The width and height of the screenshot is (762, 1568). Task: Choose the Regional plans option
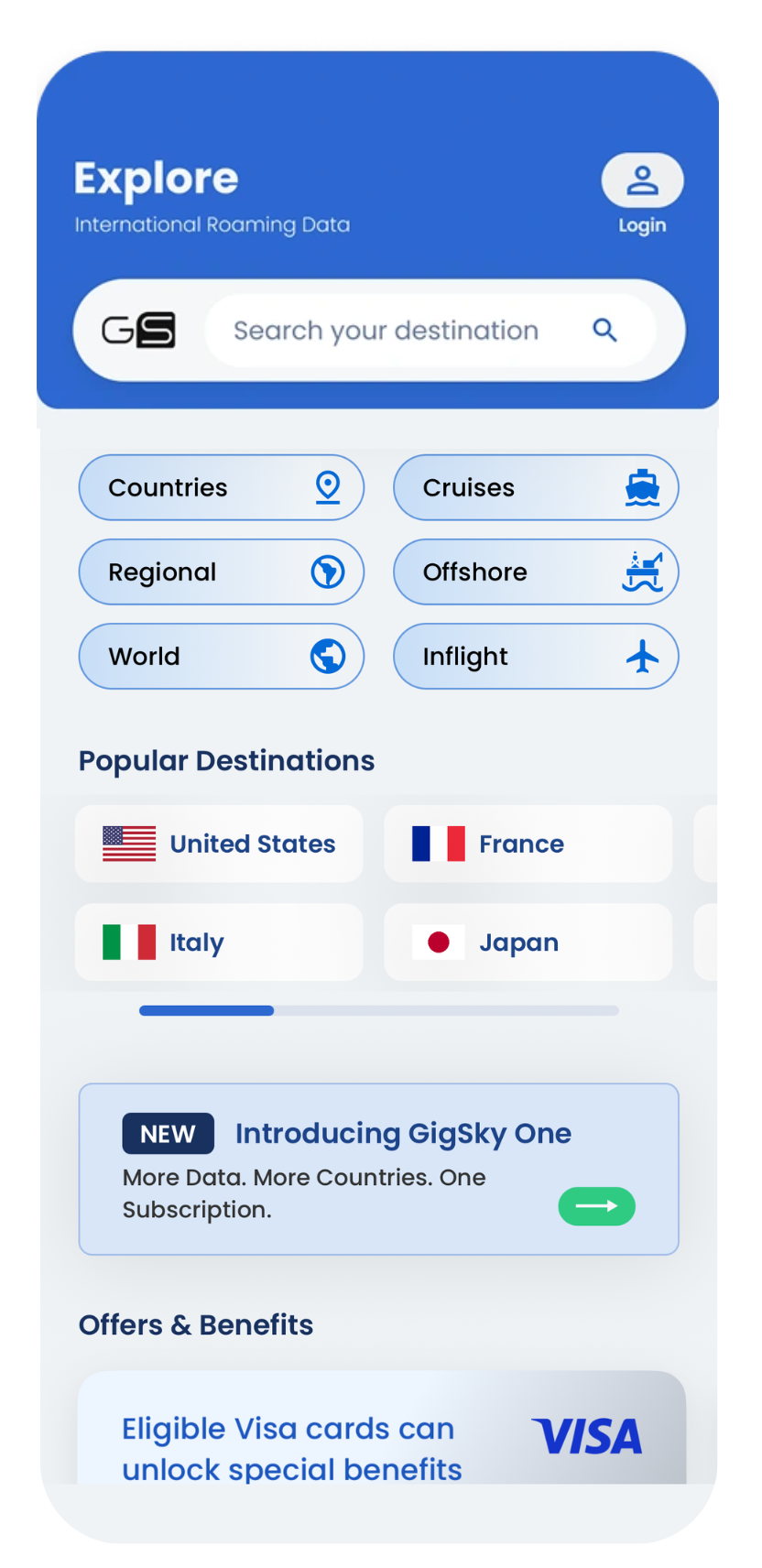coord(222,572)
